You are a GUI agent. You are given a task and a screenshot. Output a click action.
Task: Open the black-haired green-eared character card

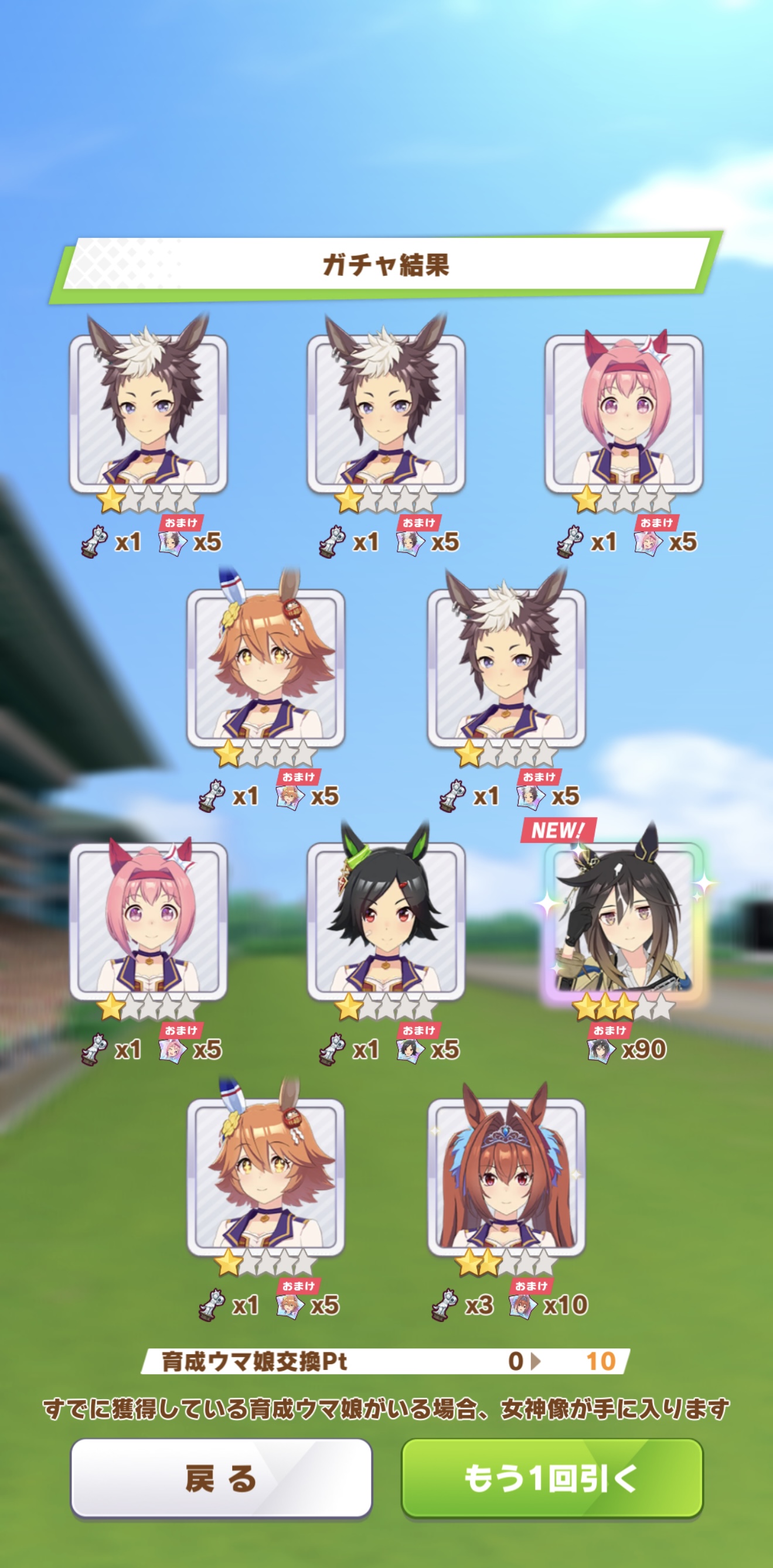(386, 920)
